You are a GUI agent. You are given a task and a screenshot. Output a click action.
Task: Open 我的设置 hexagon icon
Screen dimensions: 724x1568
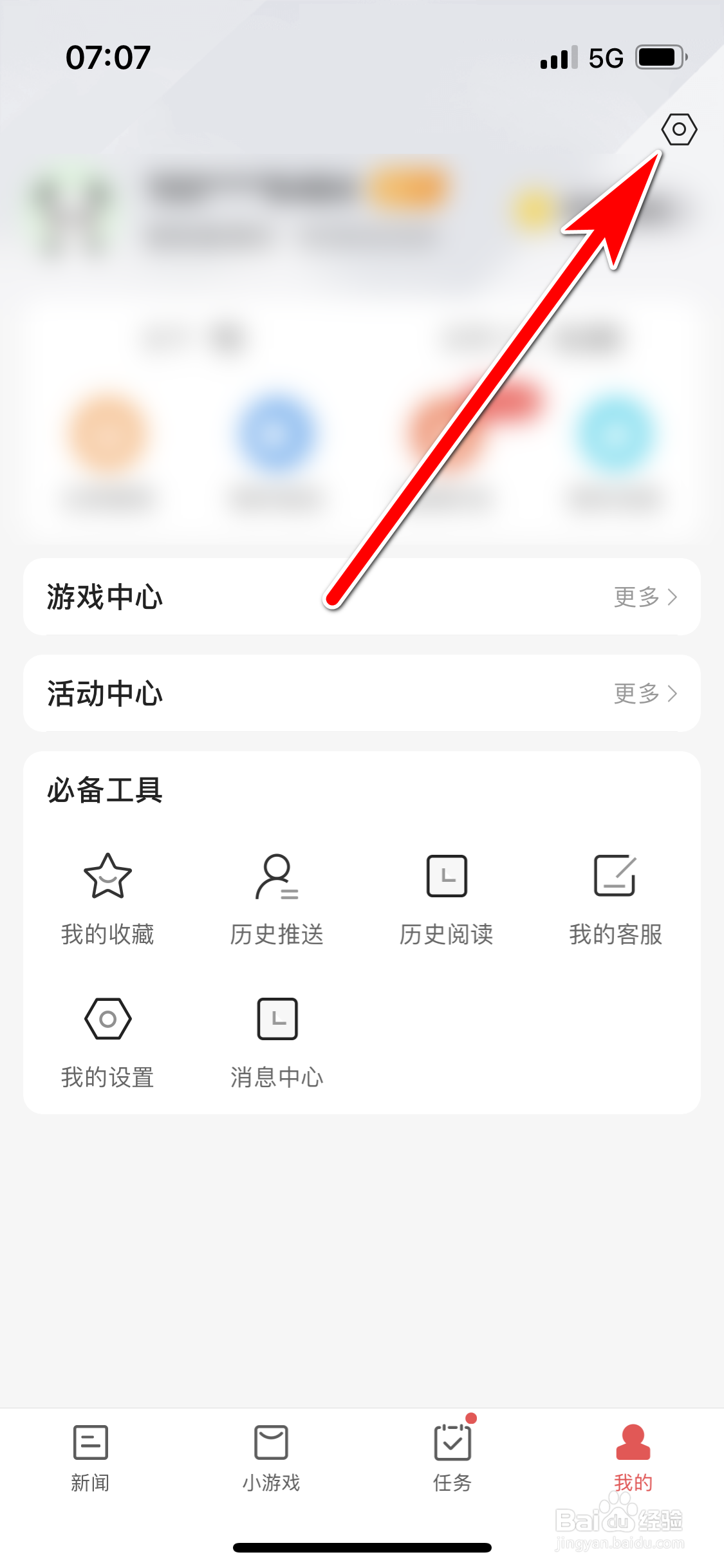pyautogui.click(x=107, y=1018)
